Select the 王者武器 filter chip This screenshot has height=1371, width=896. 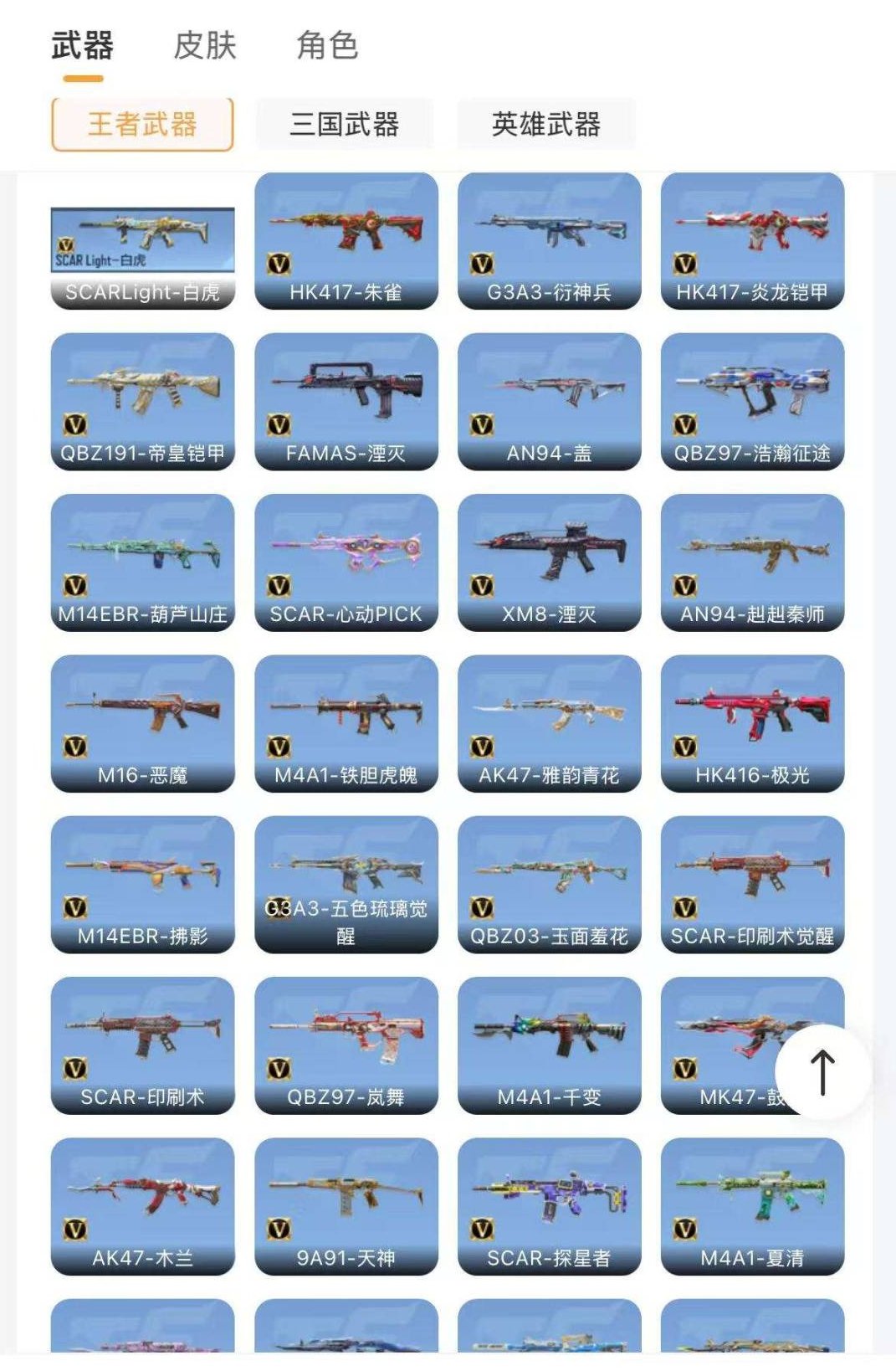pyautogui.click(x=142, y=125)
